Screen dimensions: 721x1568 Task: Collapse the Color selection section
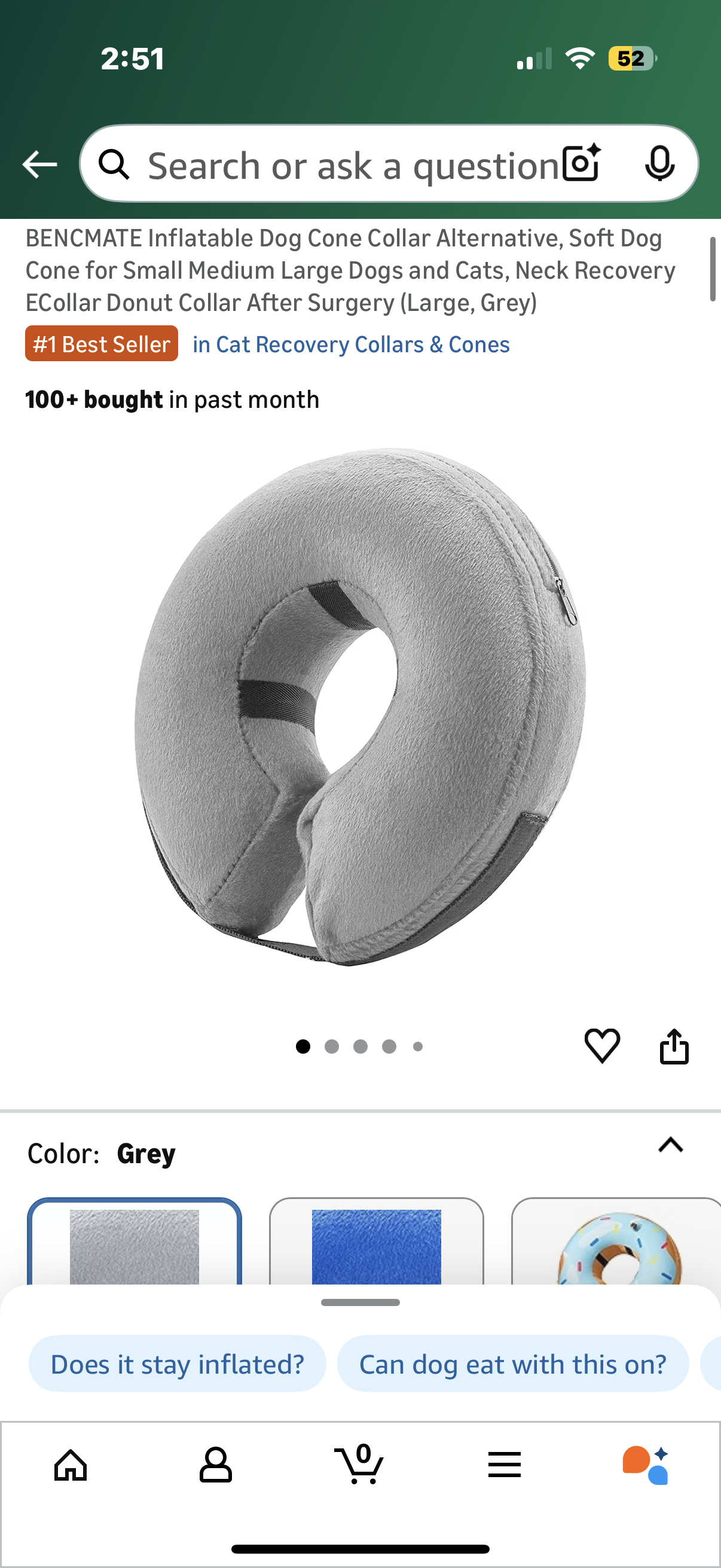[x=671, y=1146]
